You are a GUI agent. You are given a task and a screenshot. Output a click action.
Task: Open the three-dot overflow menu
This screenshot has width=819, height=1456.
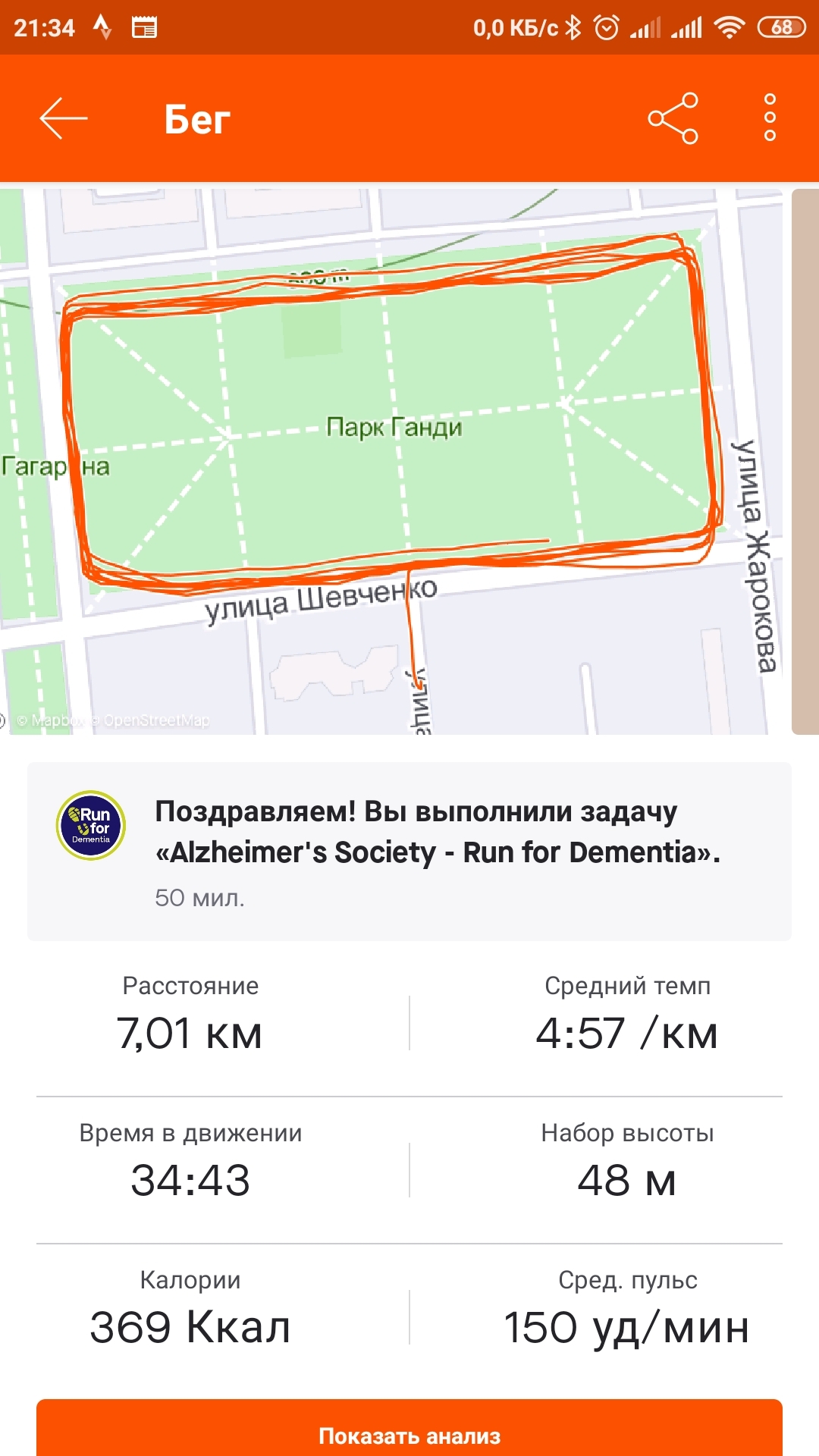click(x=770, y=118)
